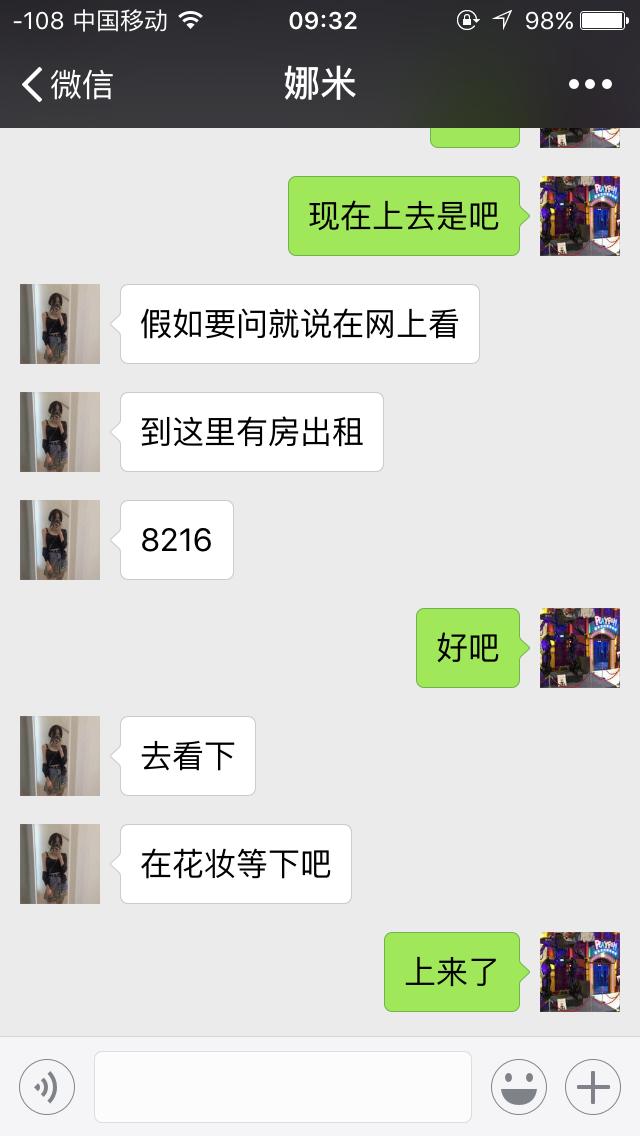
Task: Tap 娜米's avatar beside 去看下
Action: [60, 756]
